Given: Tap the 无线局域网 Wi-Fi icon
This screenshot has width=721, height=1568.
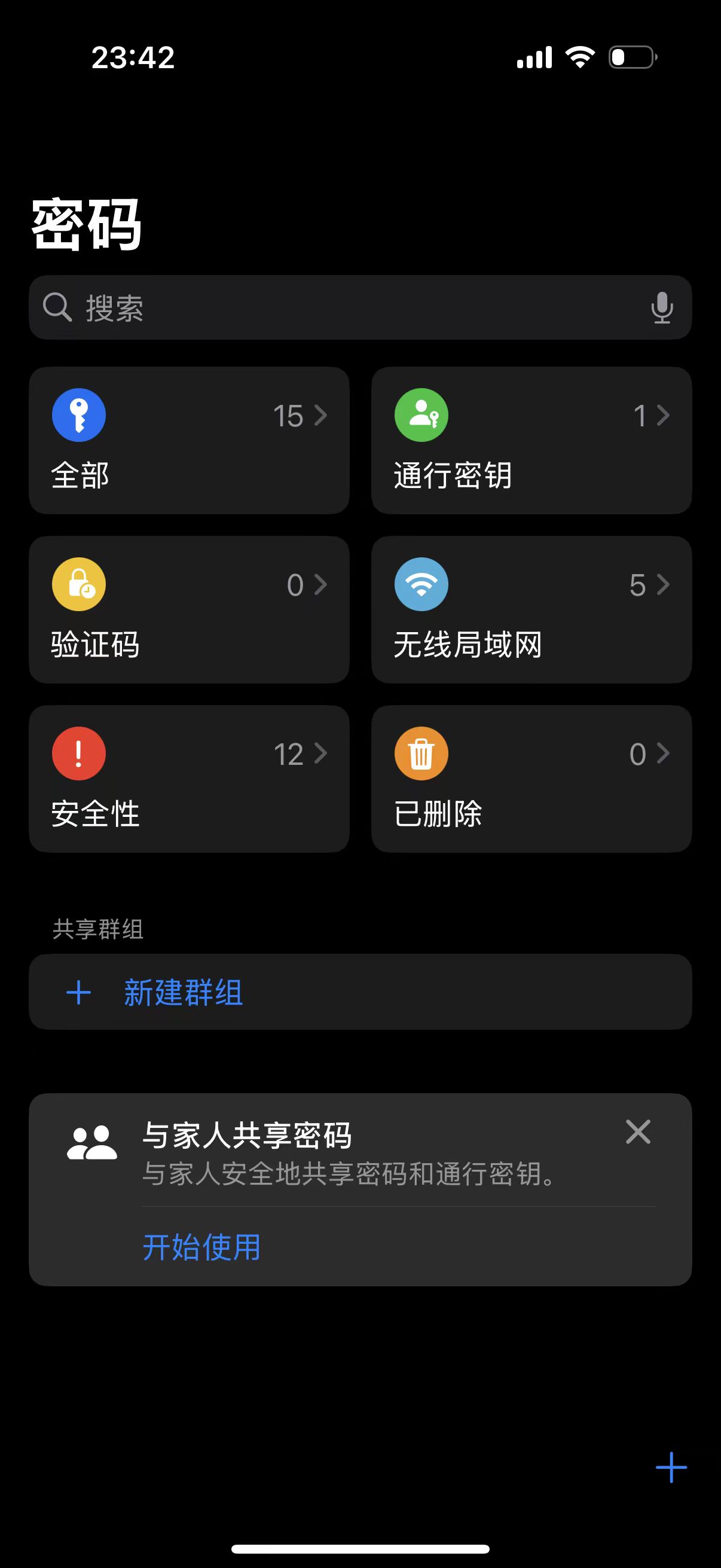Looking at the screenshot, I should 421,584.
